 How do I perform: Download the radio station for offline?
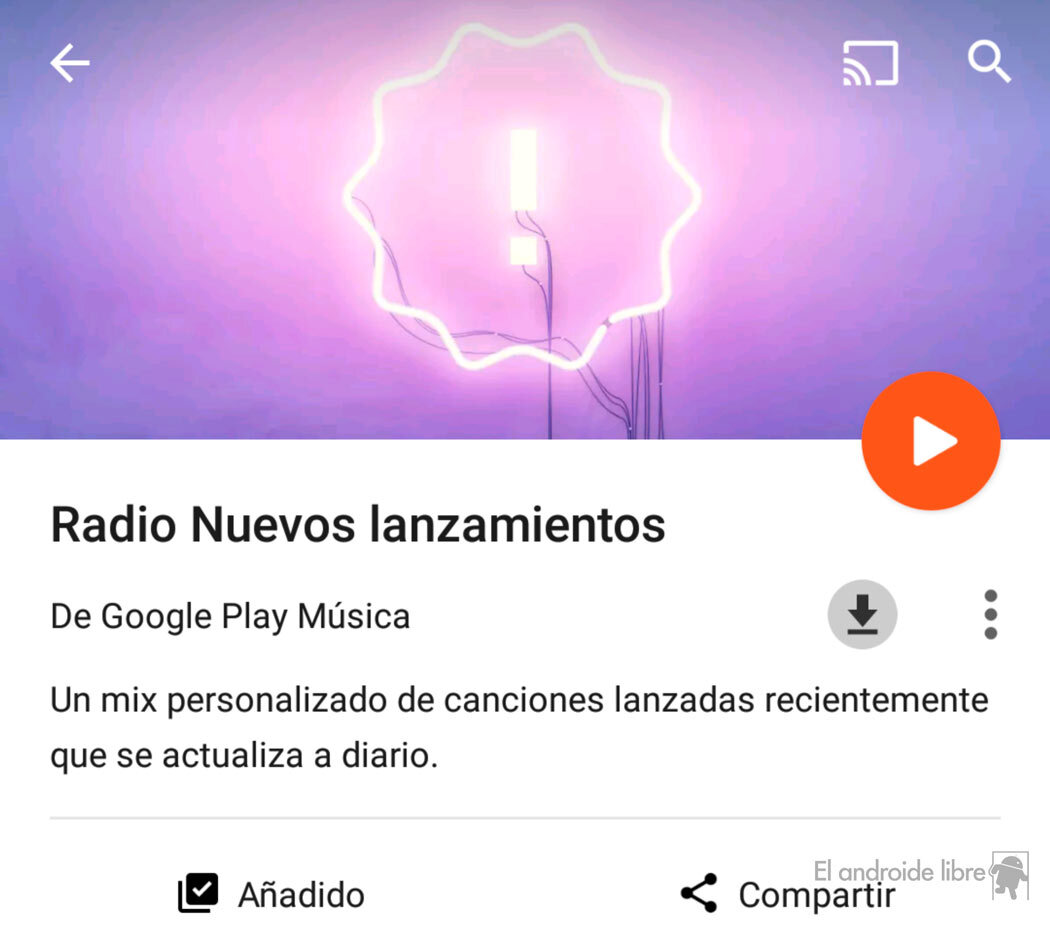(862, 615)
